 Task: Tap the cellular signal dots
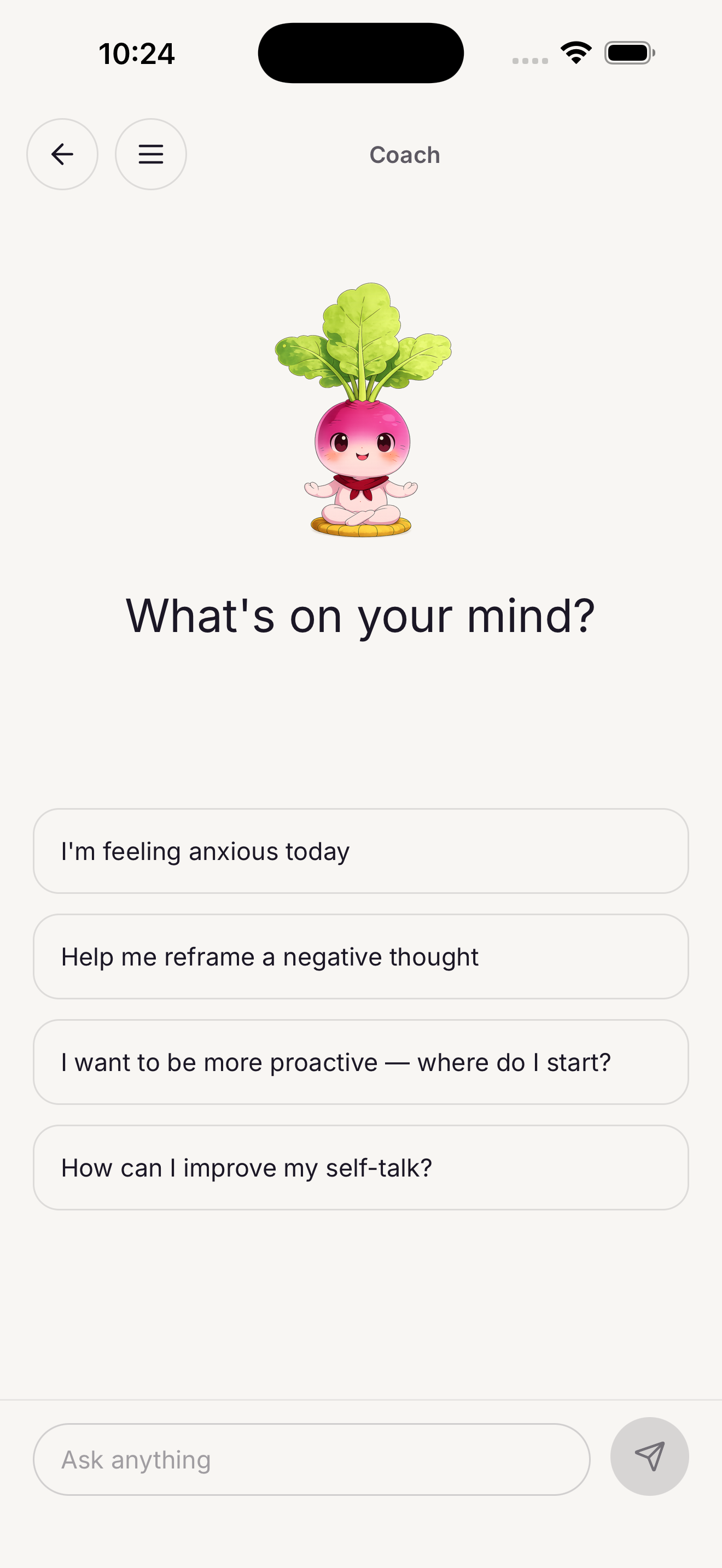click(x=528, y=60)
